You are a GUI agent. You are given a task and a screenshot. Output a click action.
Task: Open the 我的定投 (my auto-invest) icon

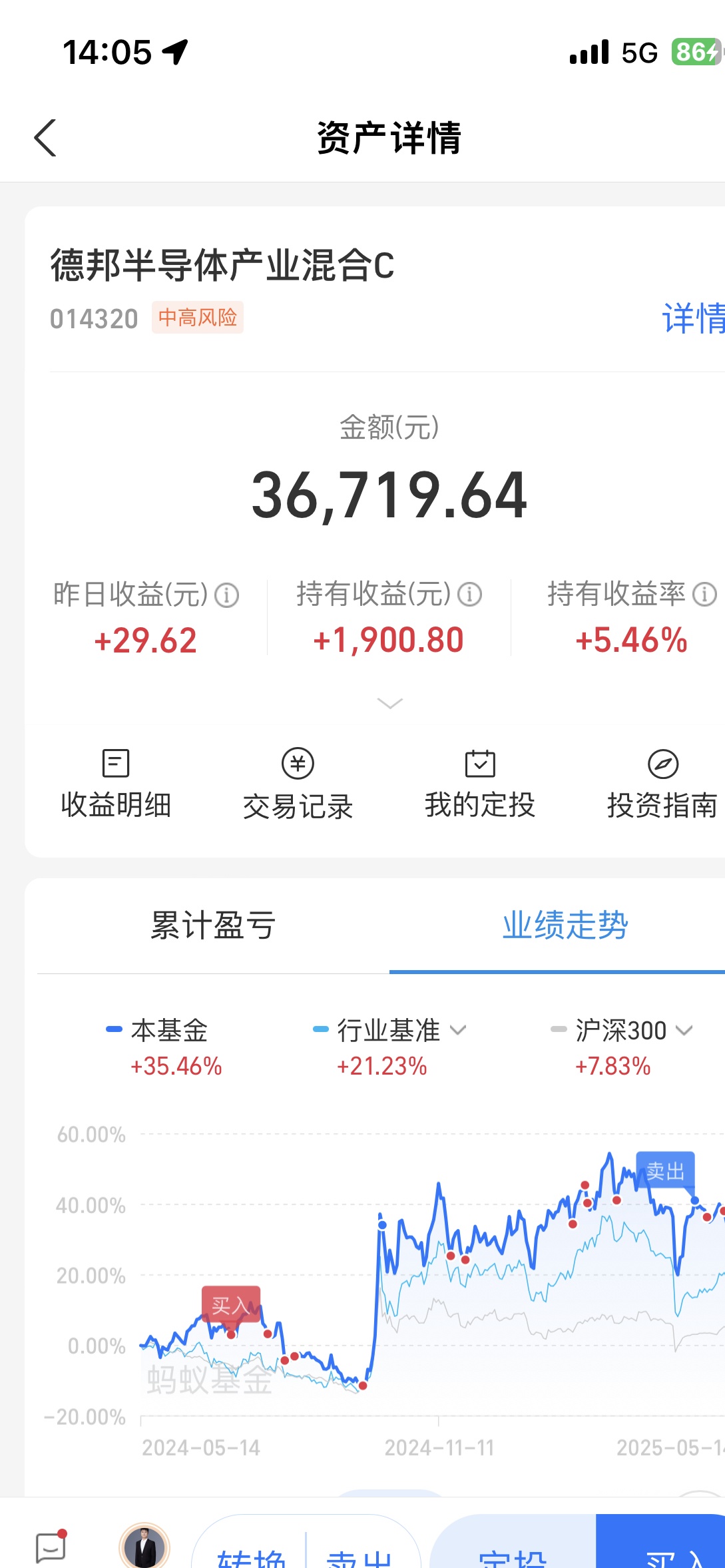pyautogui.click(x=479, y=784)
